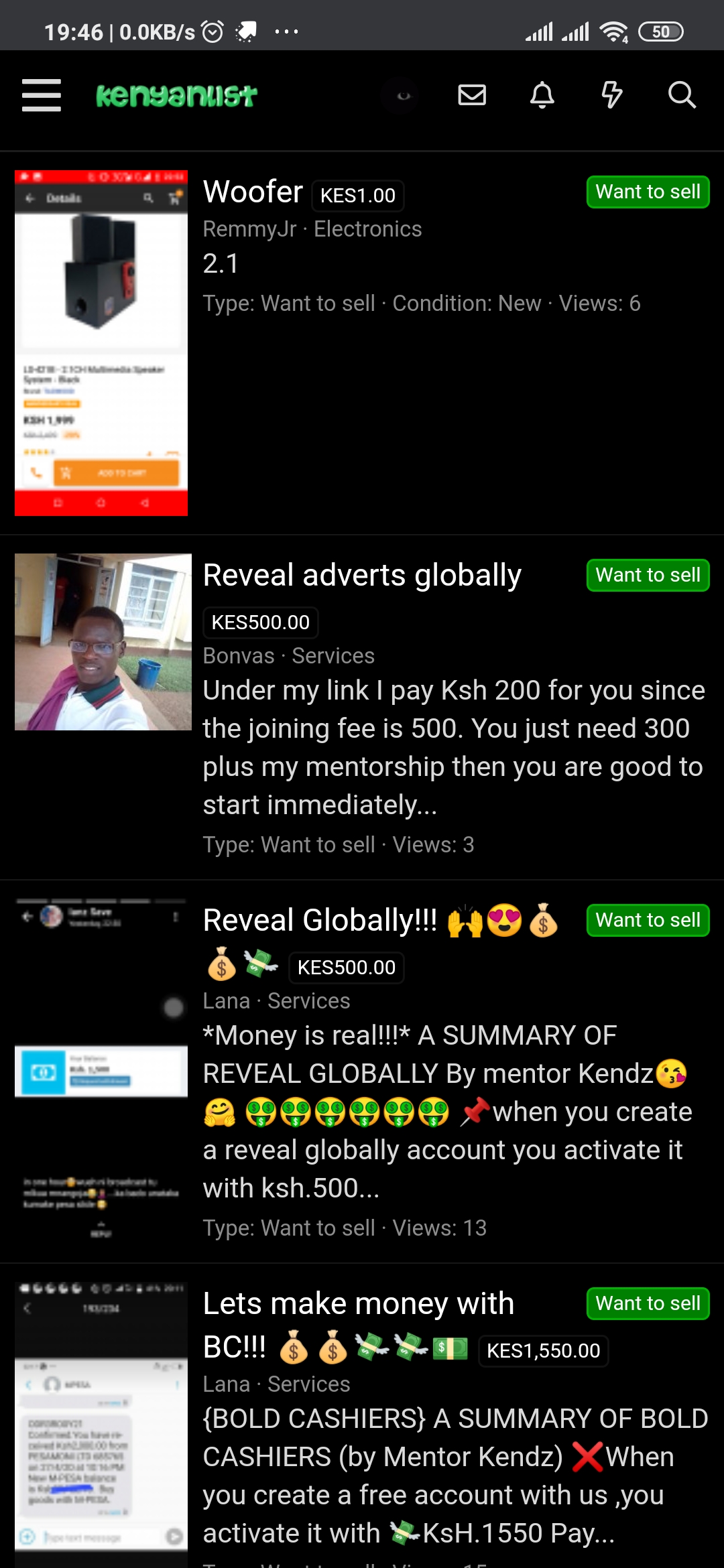The image size is (724, 1568).
Task: Tap Want to sell badge on Woofer
Action: (648, 192)
